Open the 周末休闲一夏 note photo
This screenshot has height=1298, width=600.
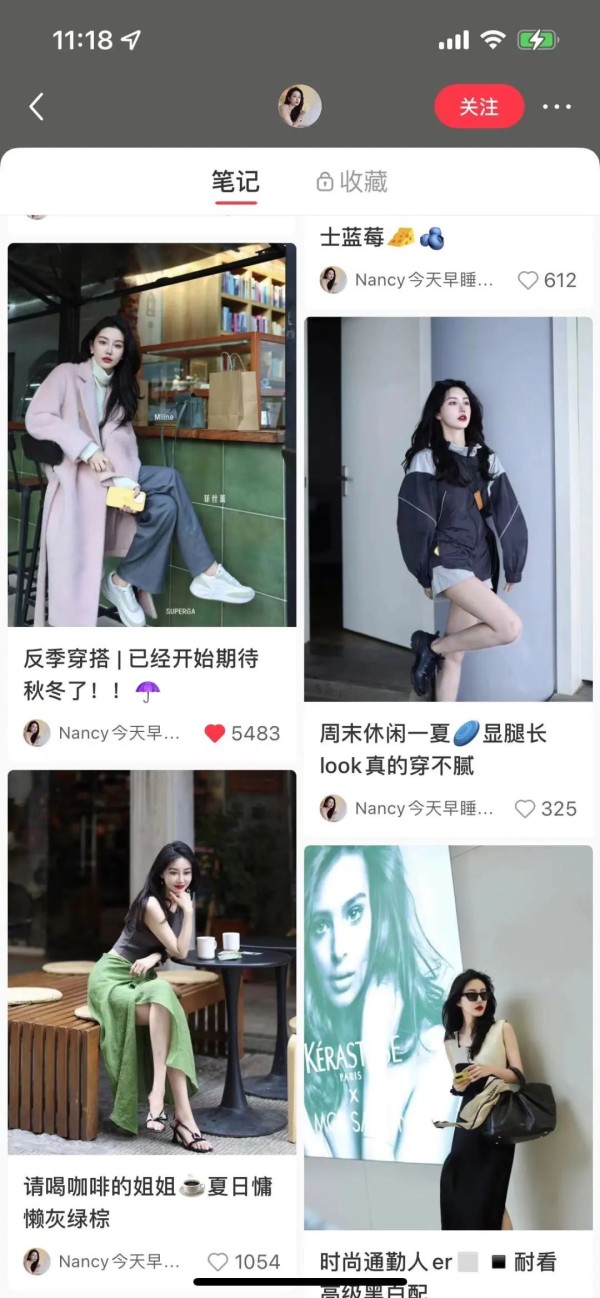[448, 509]
